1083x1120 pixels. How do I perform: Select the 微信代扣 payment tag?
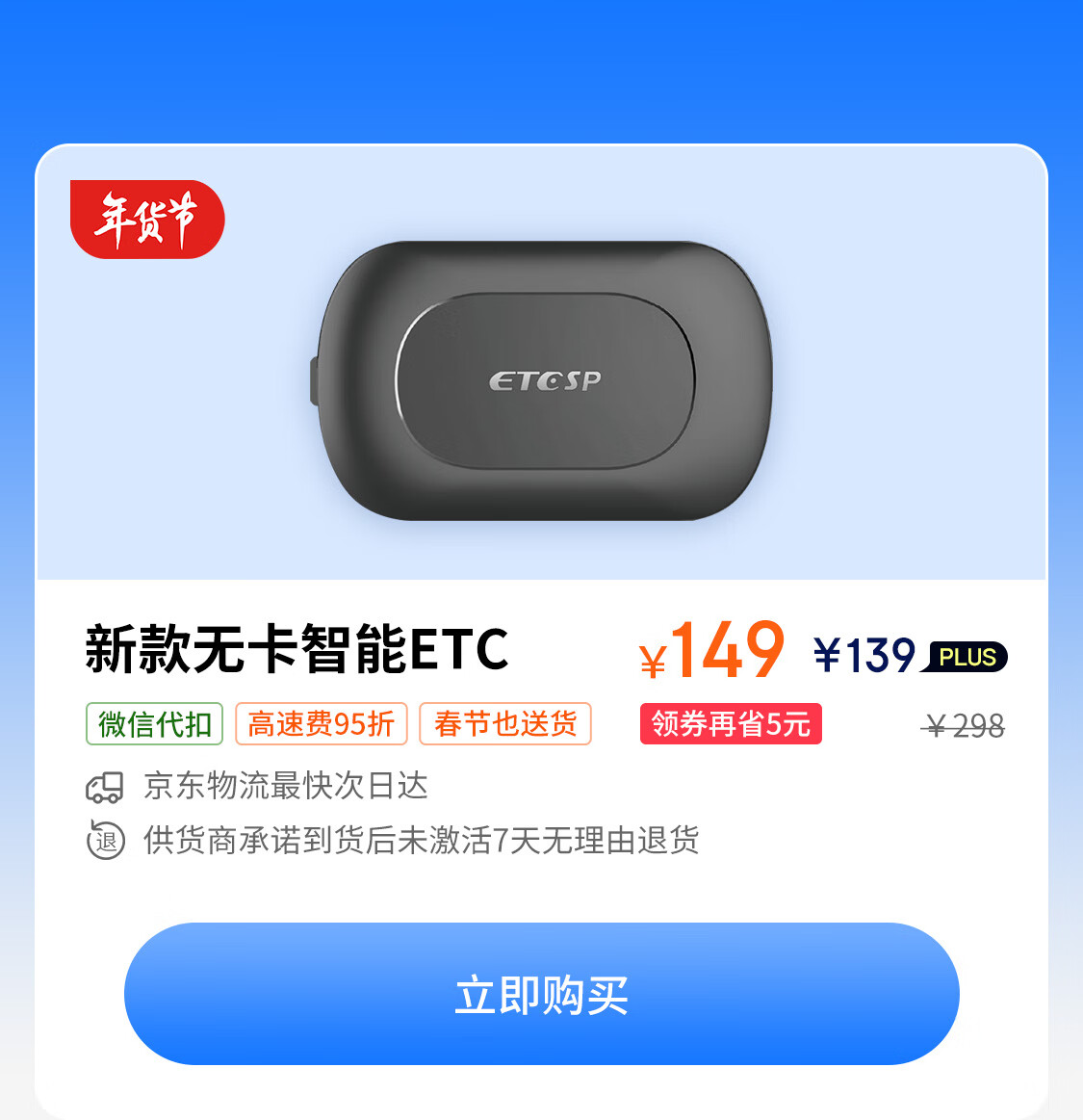(153, 723)
